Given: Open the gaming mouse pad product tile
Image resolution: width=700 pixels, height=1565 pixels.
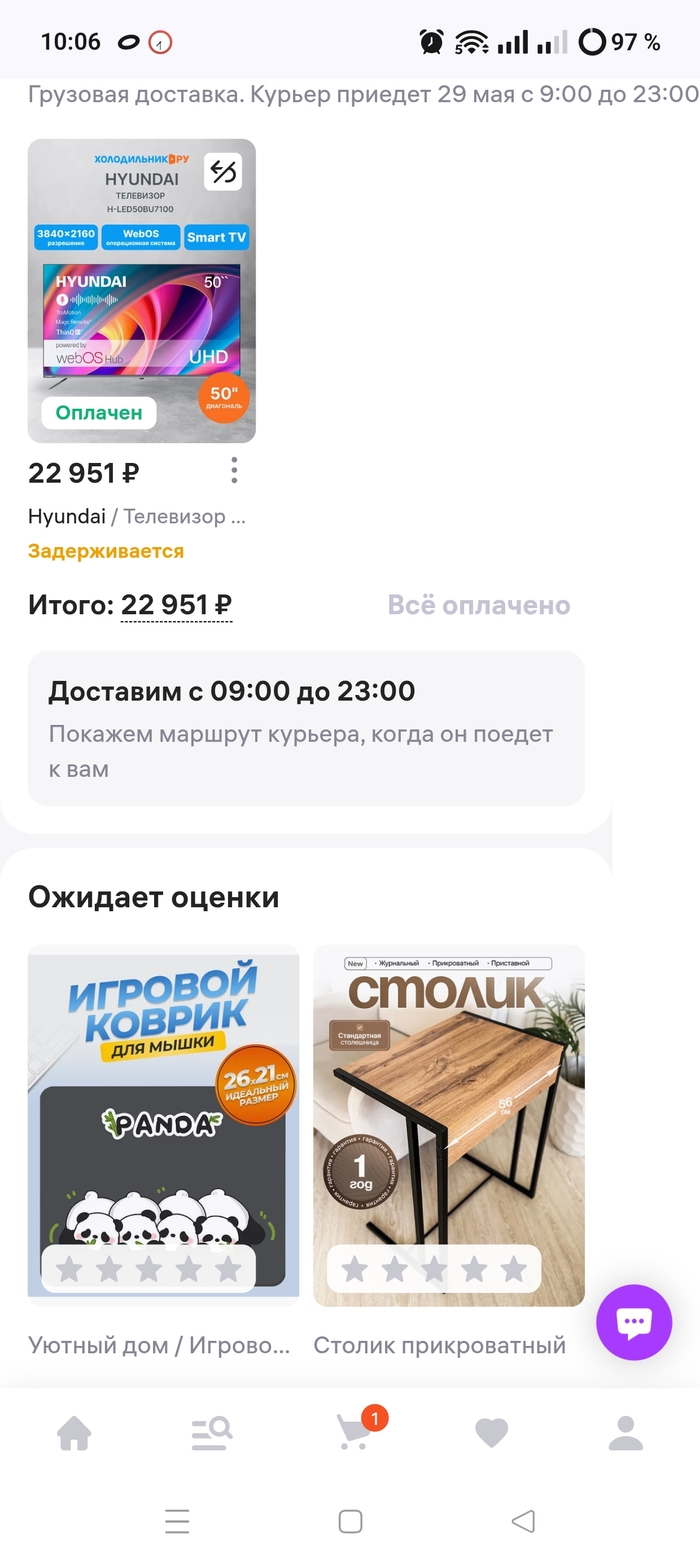Looking at the screenshot, I should pos(163,1110).
